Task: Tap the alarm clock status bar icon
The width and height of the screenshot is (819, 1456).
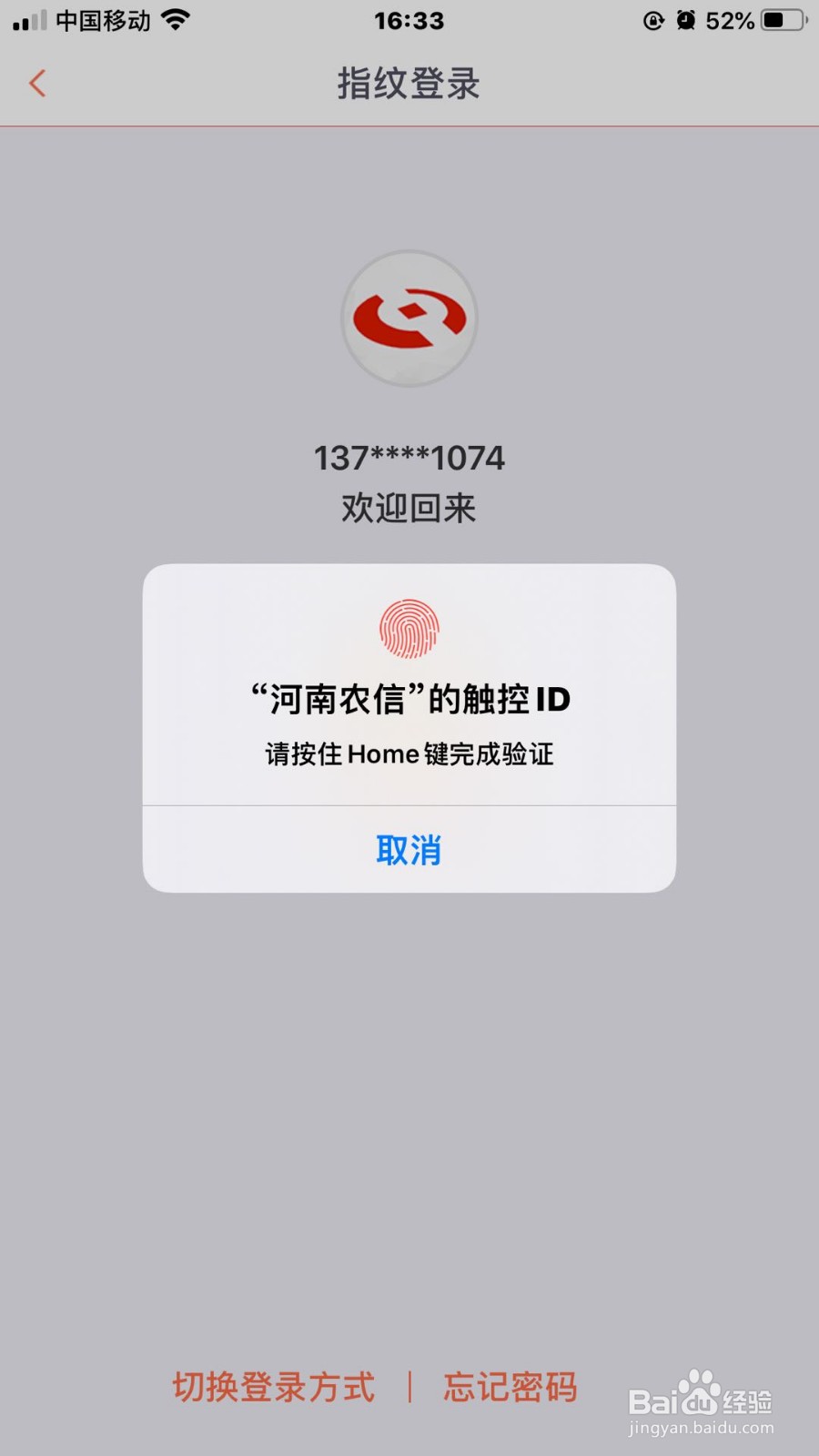Action: coord(687,18)
